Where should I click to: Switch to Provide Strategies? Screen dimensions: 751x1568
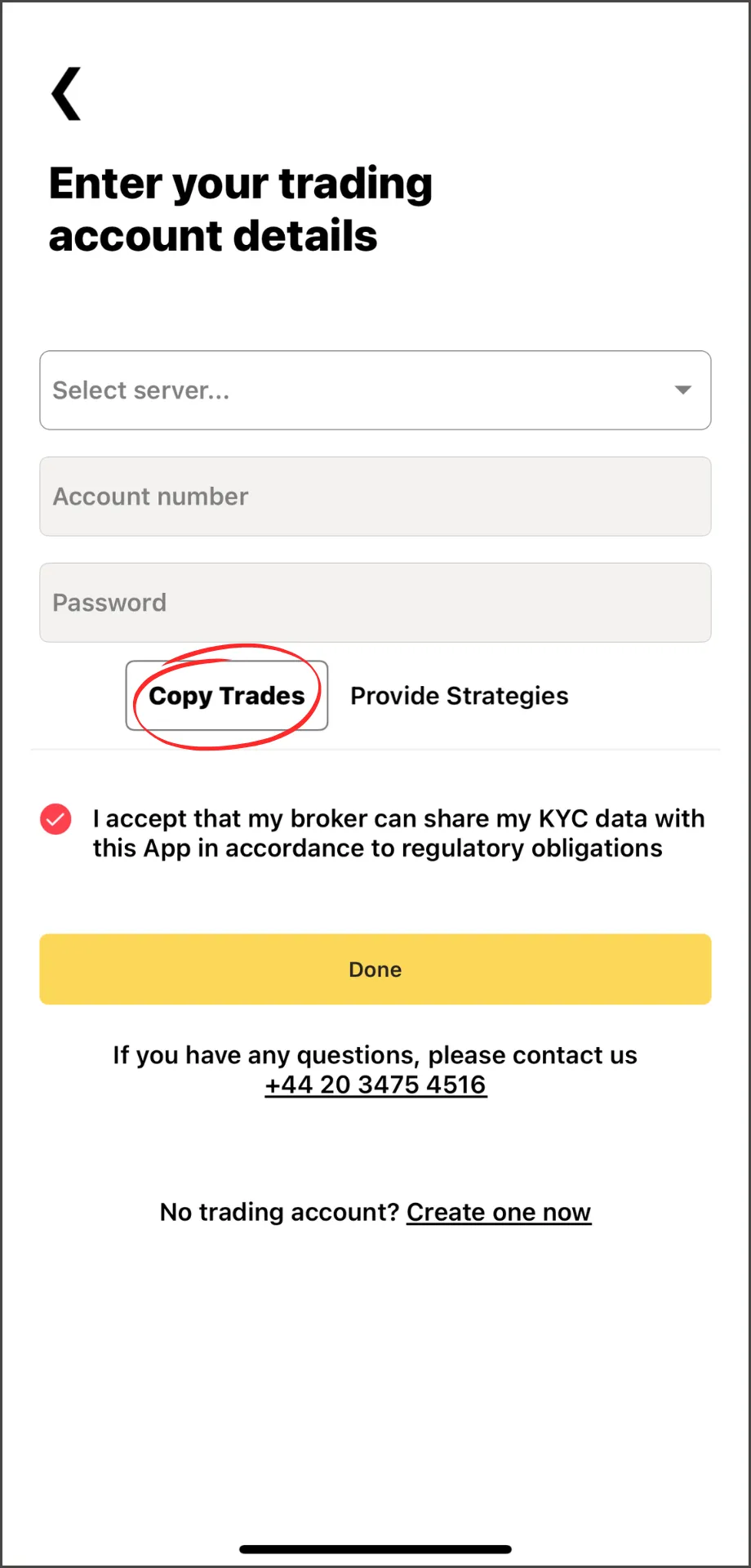pos(459,696)
